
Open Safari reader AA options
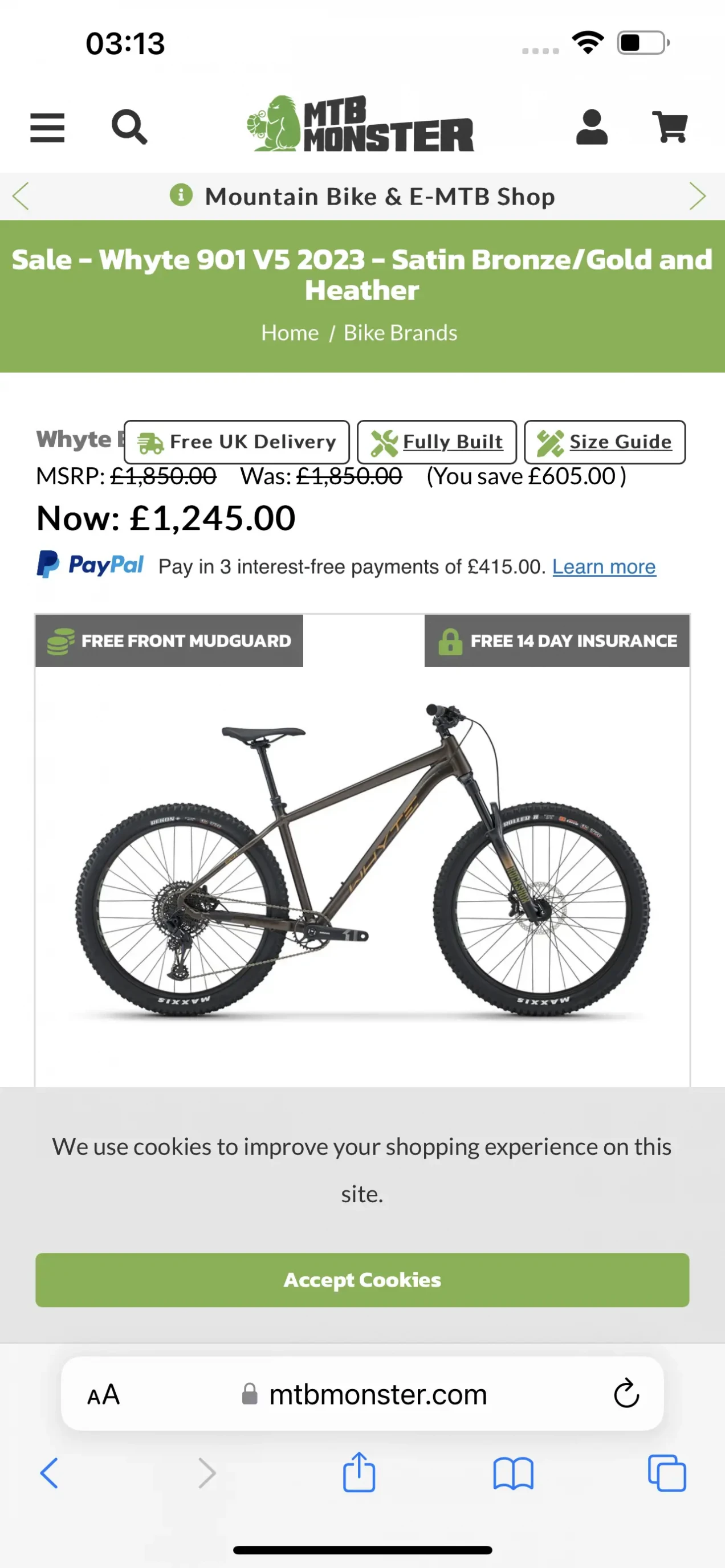104,1395
